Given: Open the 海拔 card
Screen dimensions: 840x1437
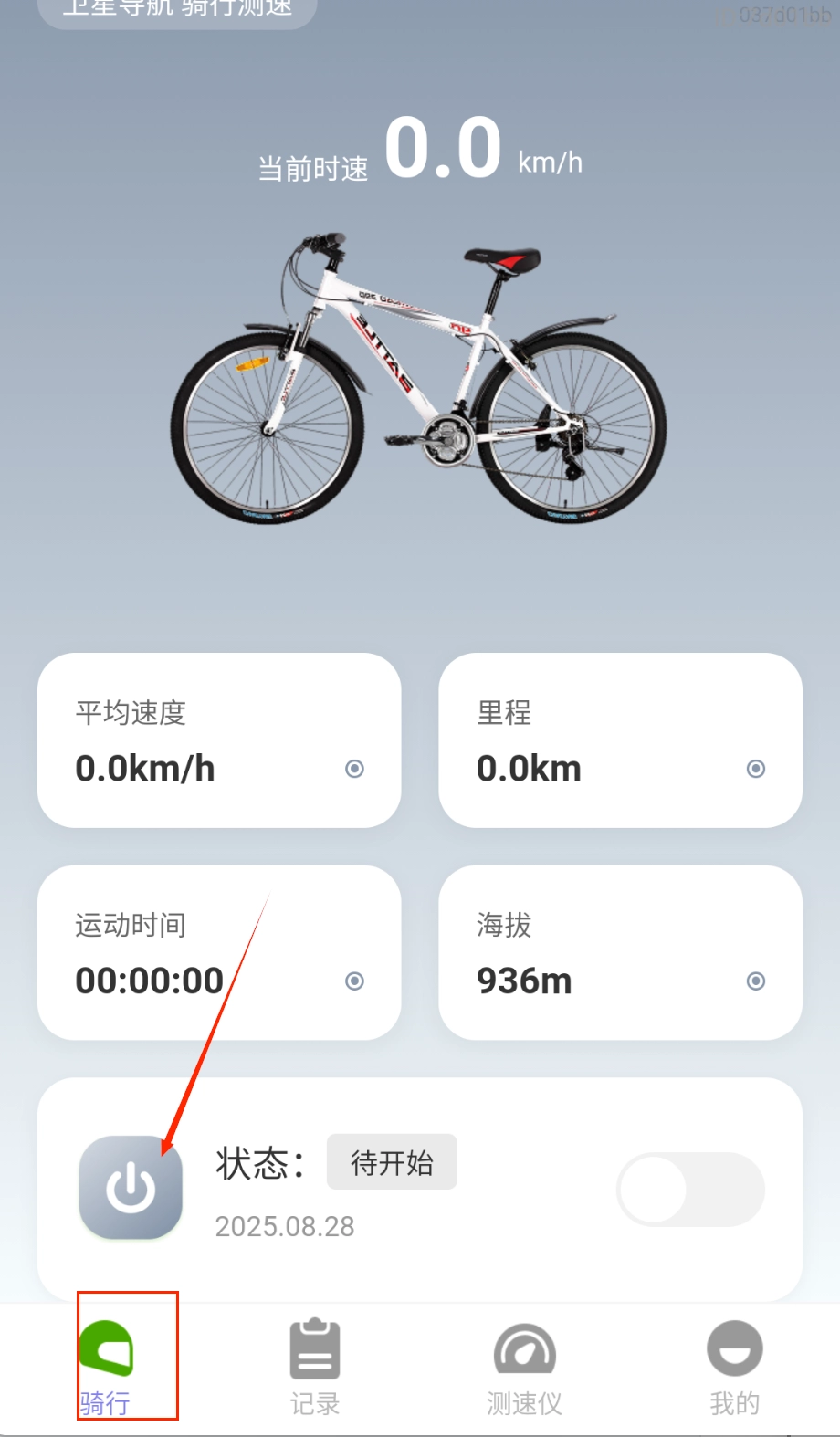Looking at the screenshot, I should pos(620,952).
